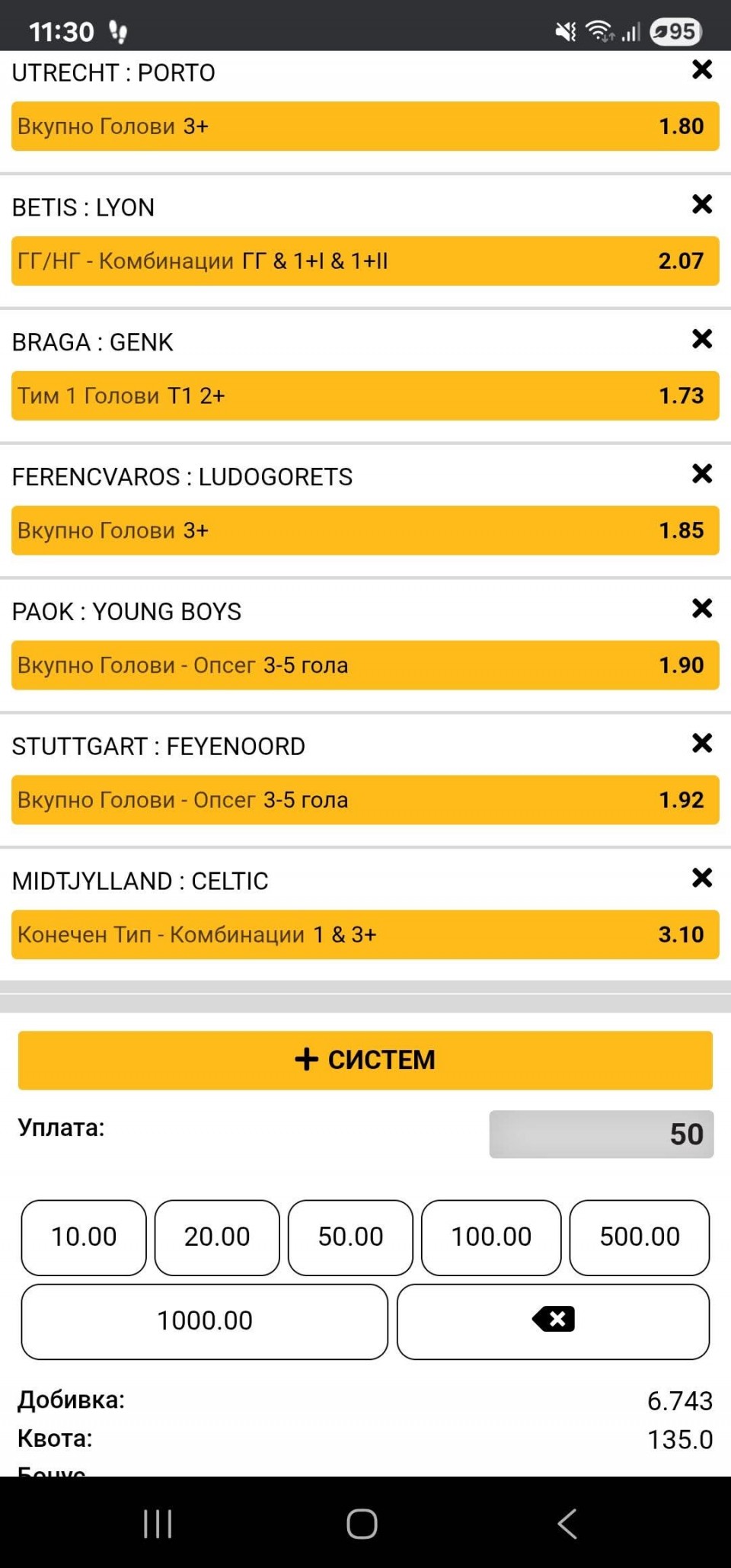
Task: Choose the 20.00 quick stake
Action: (217, 1237)
